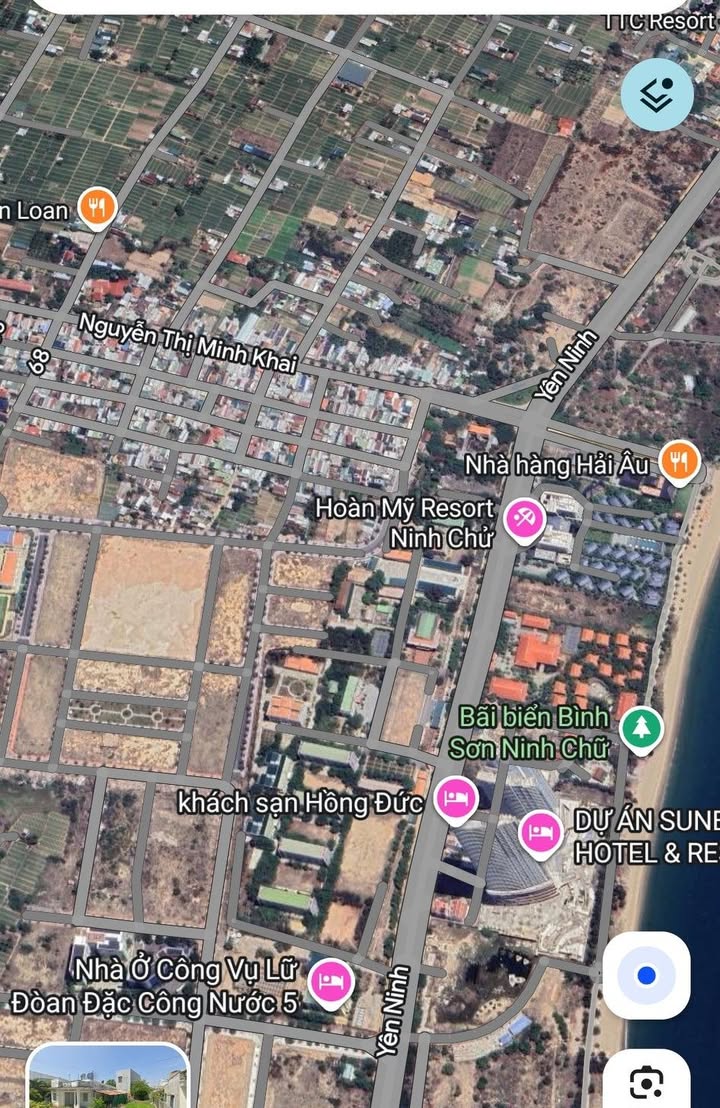Center map on my current location
The image size is (720, 1108).
click(646, 975)
